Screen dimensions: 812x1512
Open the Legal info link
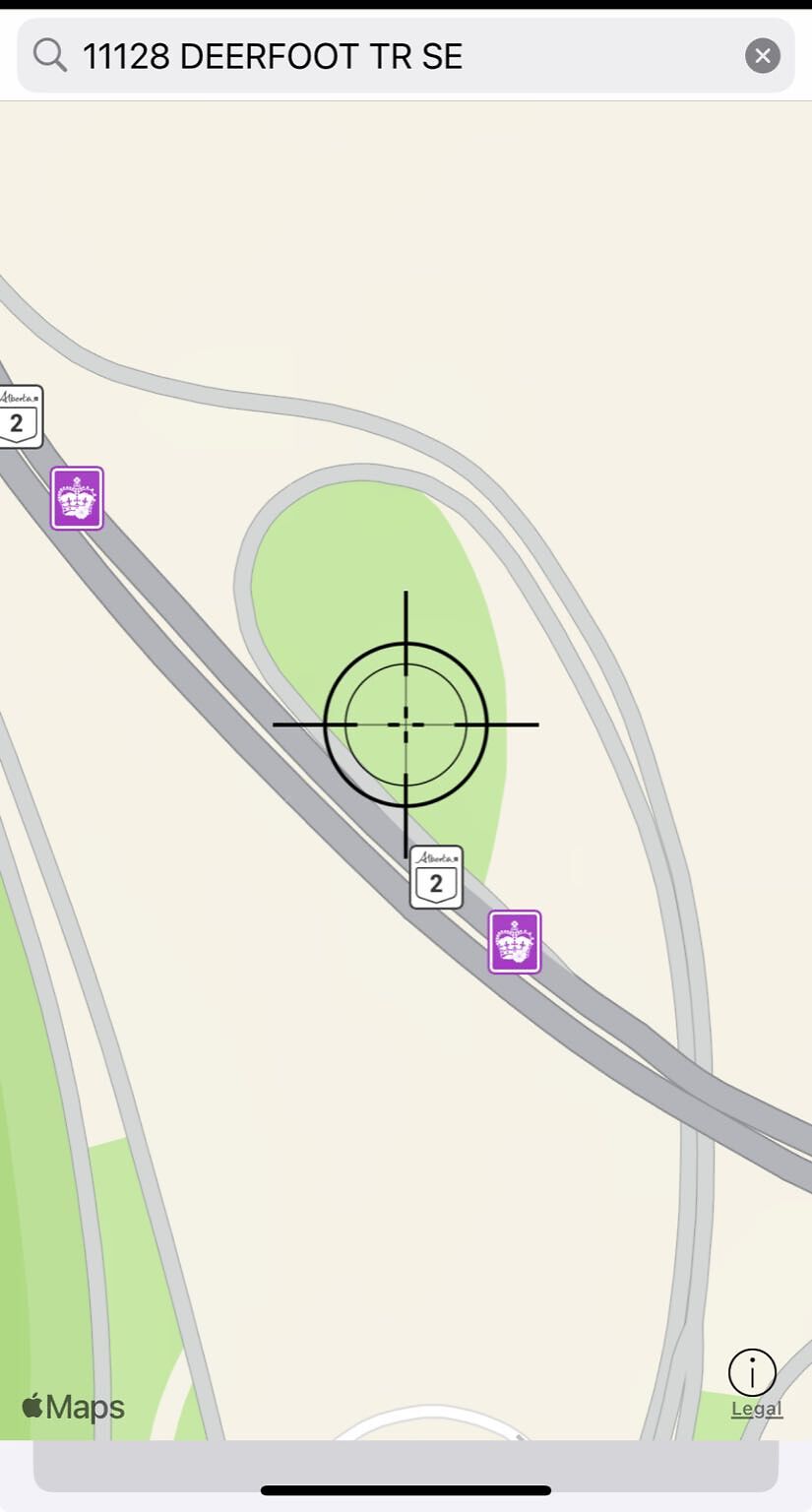755,1409
